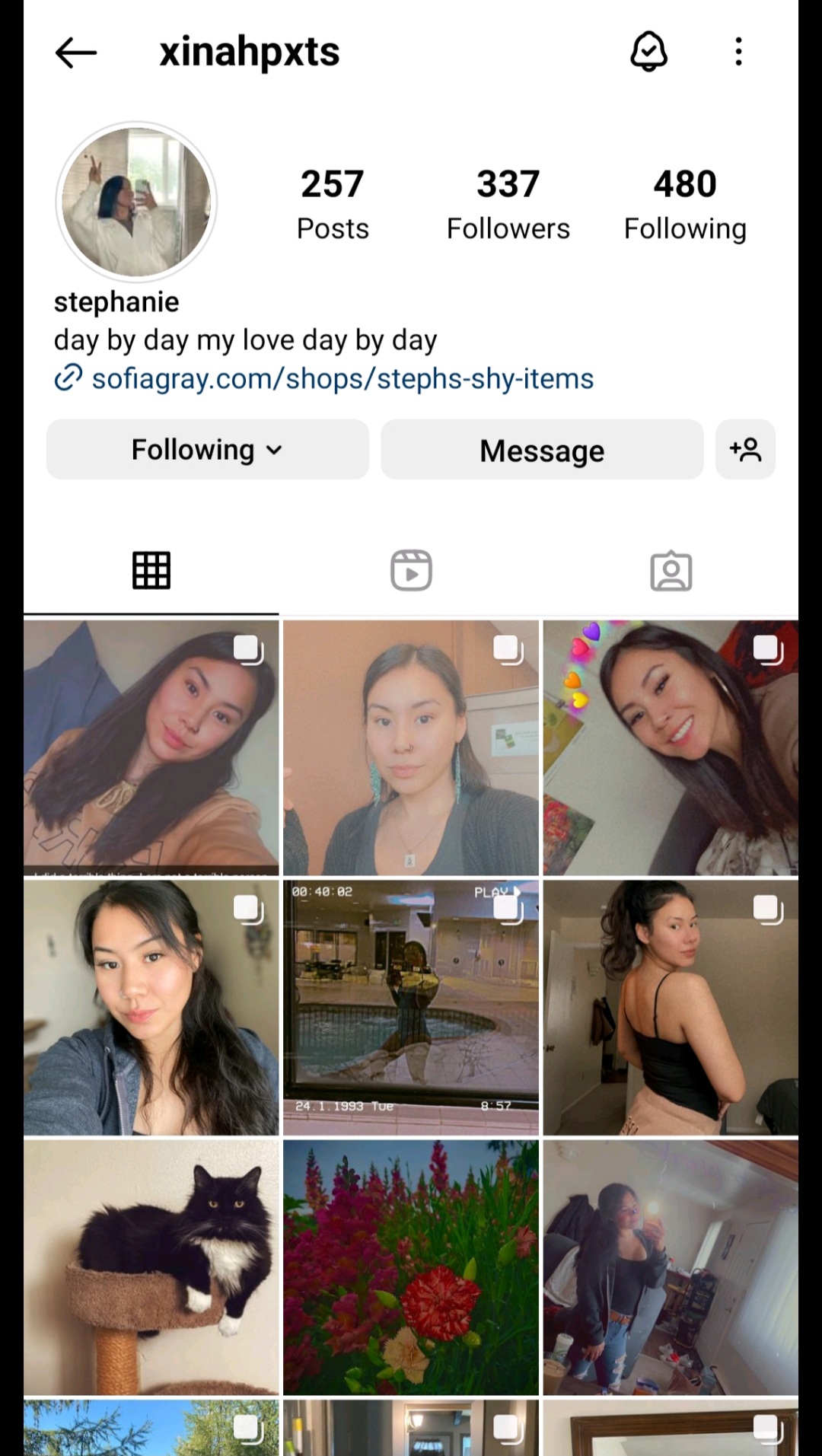Open the sofiagray.com shop link

(342, 378)
